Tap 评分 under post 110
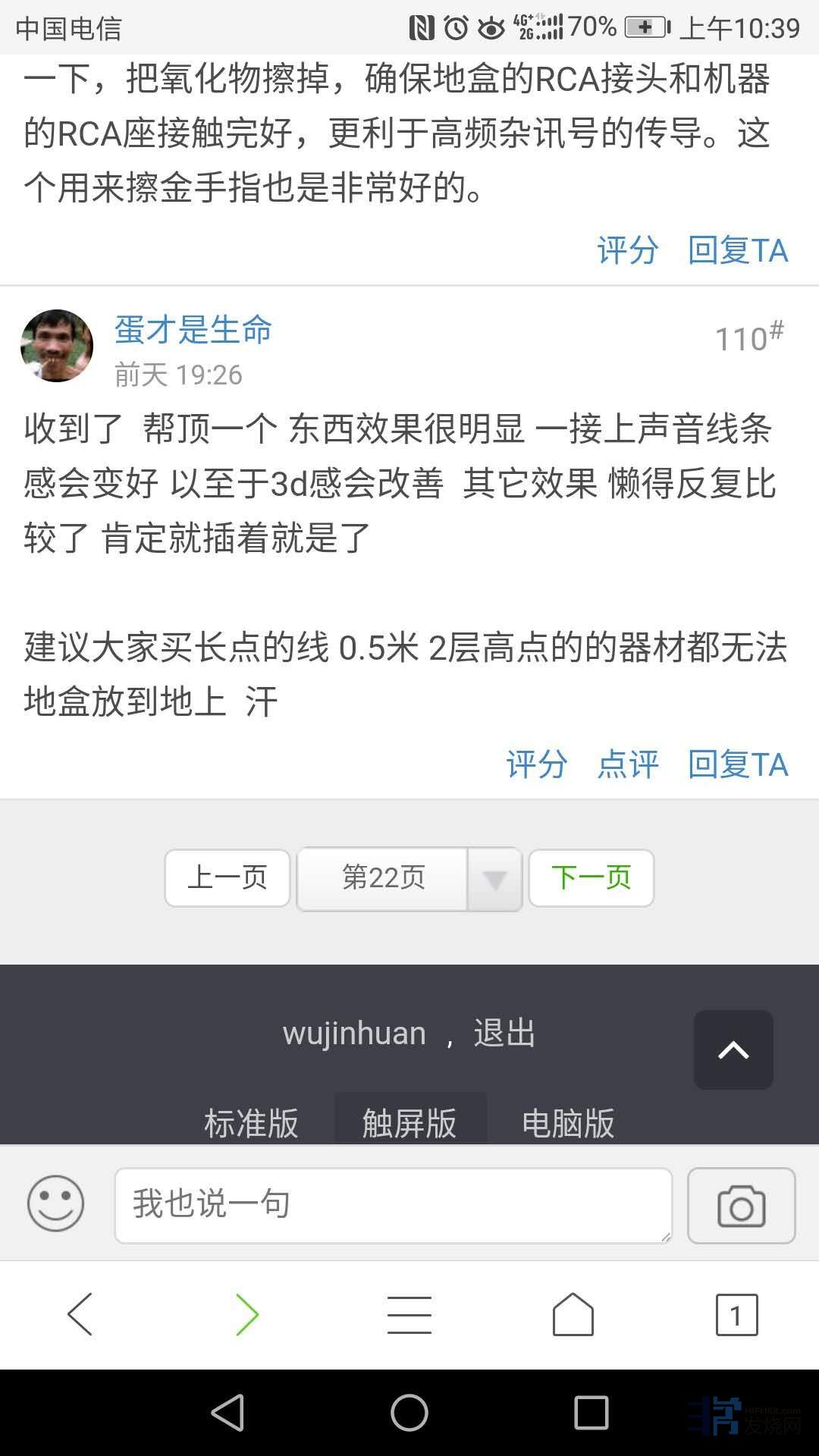 click(x=536, y=764)
